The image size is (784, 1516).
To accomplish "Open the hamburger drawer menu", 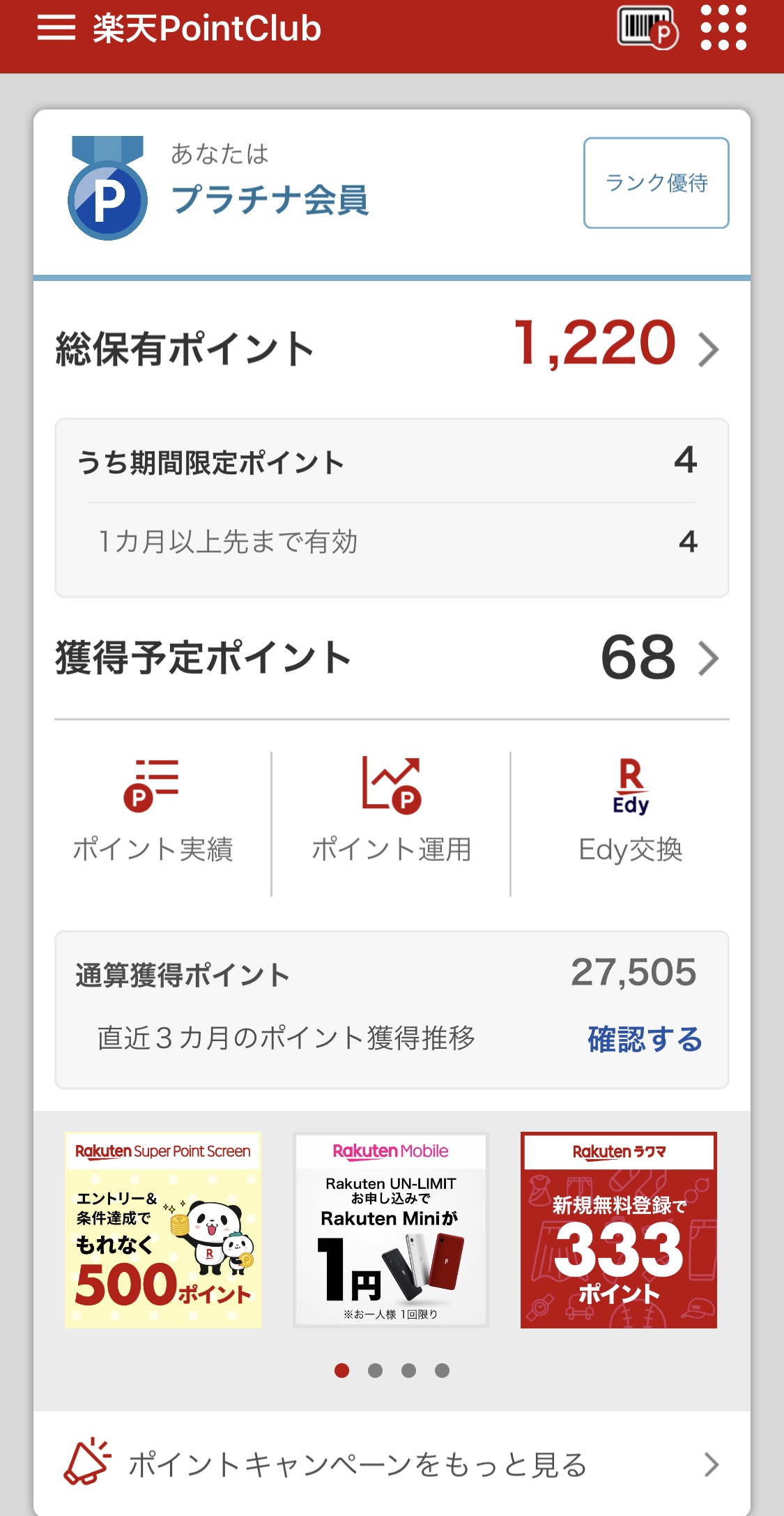I will pos(56,29).
